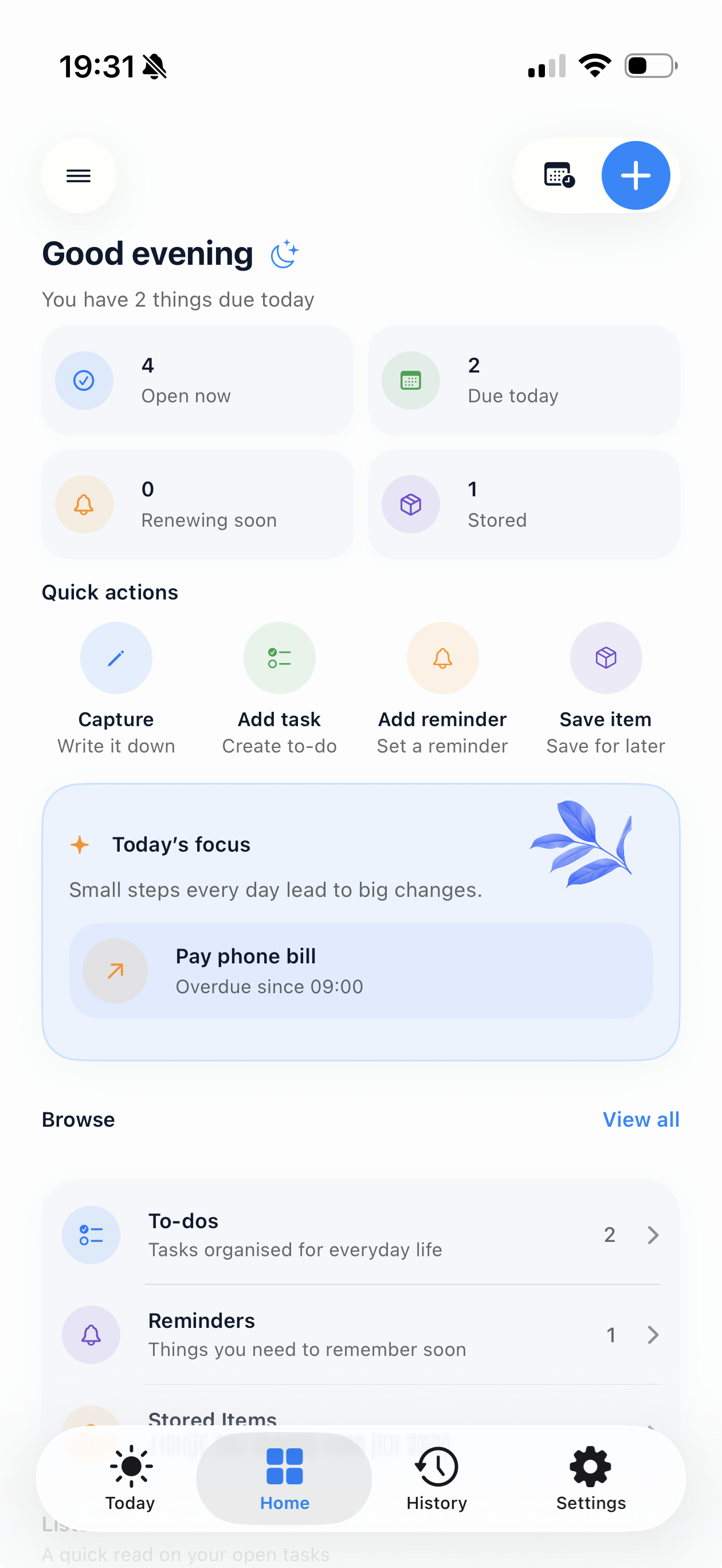The width and height of the screenshot is (722, 1568).
Task: Open the calendar schedule icon
Action: pyautogui.click(x=558, y=176)
